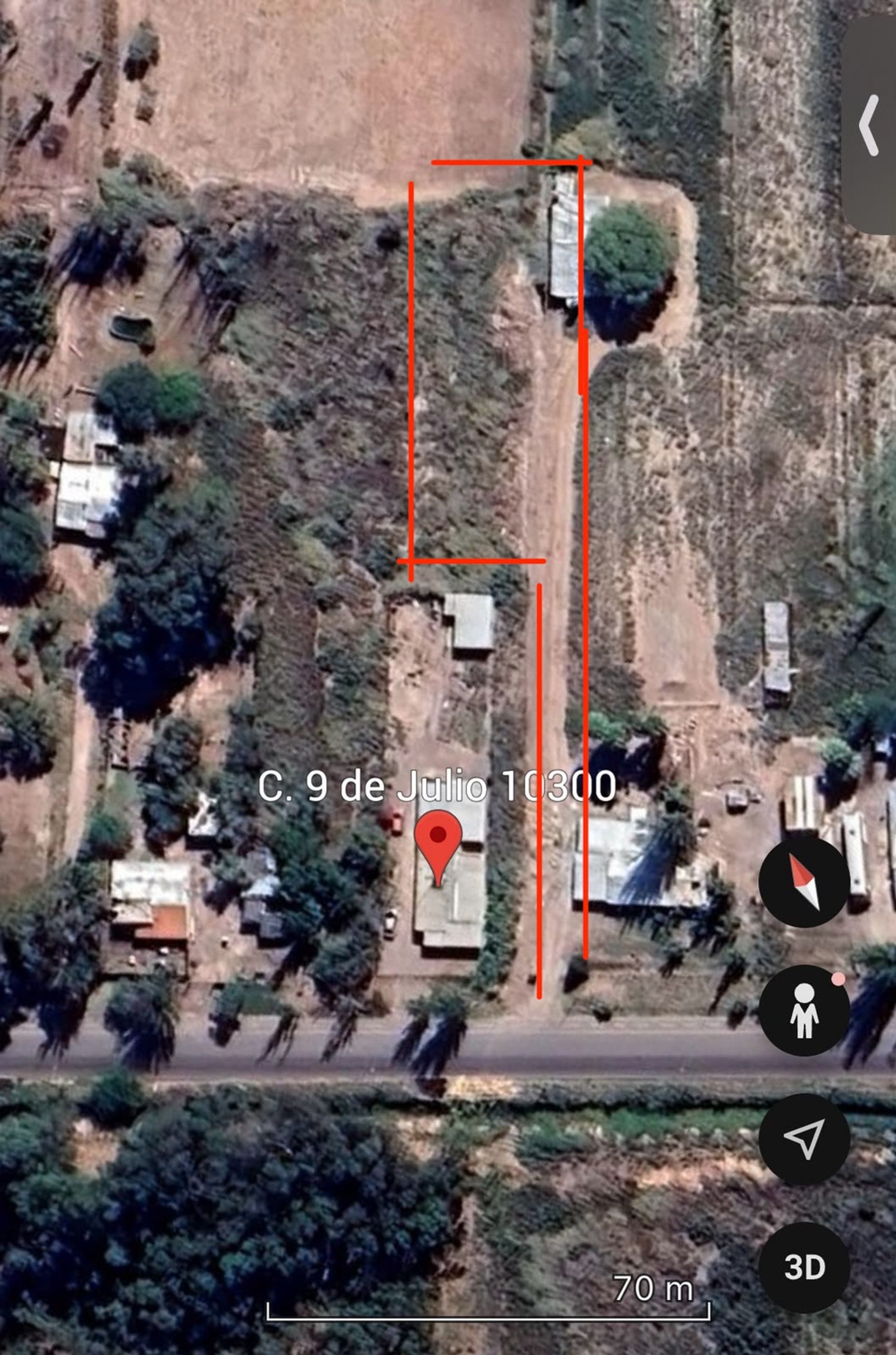Center the map on my location
The width and height of the screenshot is (896, 1355).
click(x=804, y=1139)
